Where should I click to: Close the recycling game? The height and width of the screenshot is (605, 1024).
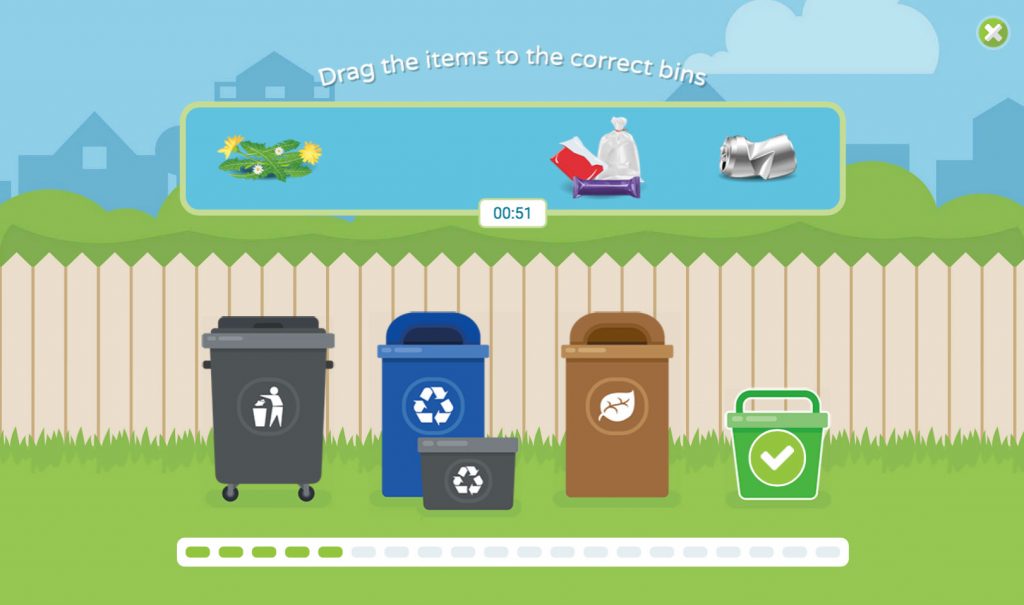click(x=992, y=33)
